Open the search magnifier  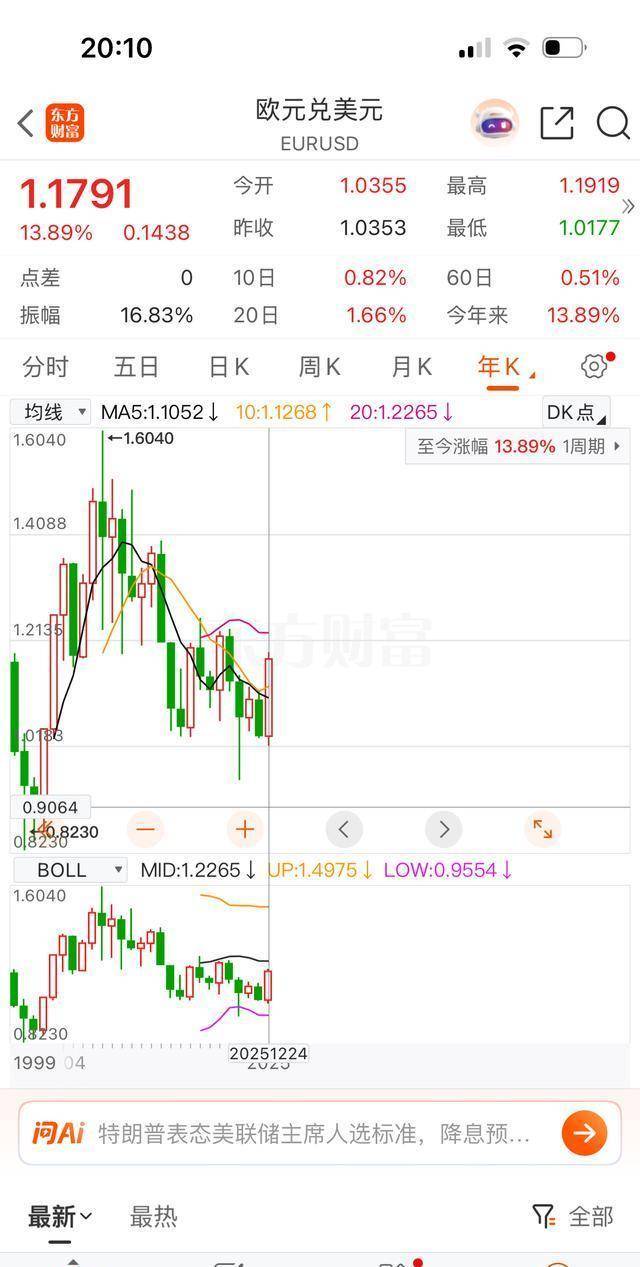click(x=612, y=123)
